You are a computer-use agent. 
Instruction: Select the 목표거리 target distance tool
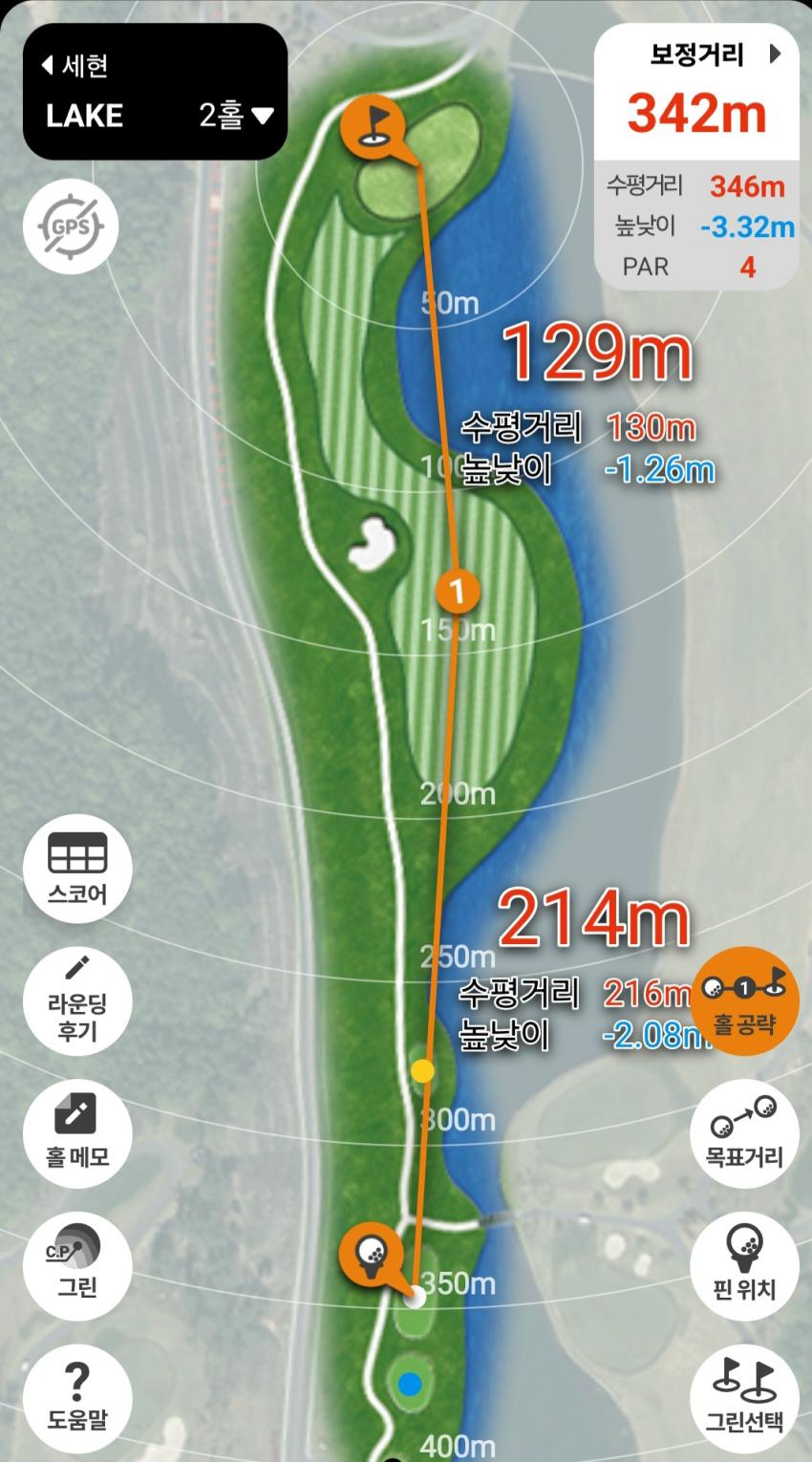744,1133
